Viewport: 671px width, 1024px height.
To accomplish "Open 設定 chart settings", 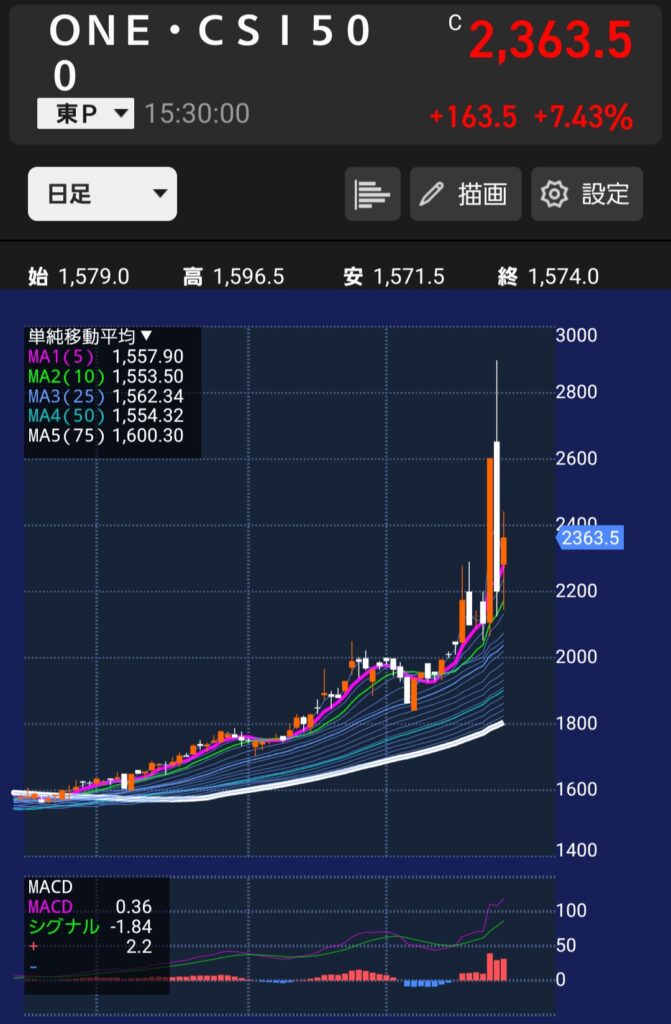I will tap(585, 194).
